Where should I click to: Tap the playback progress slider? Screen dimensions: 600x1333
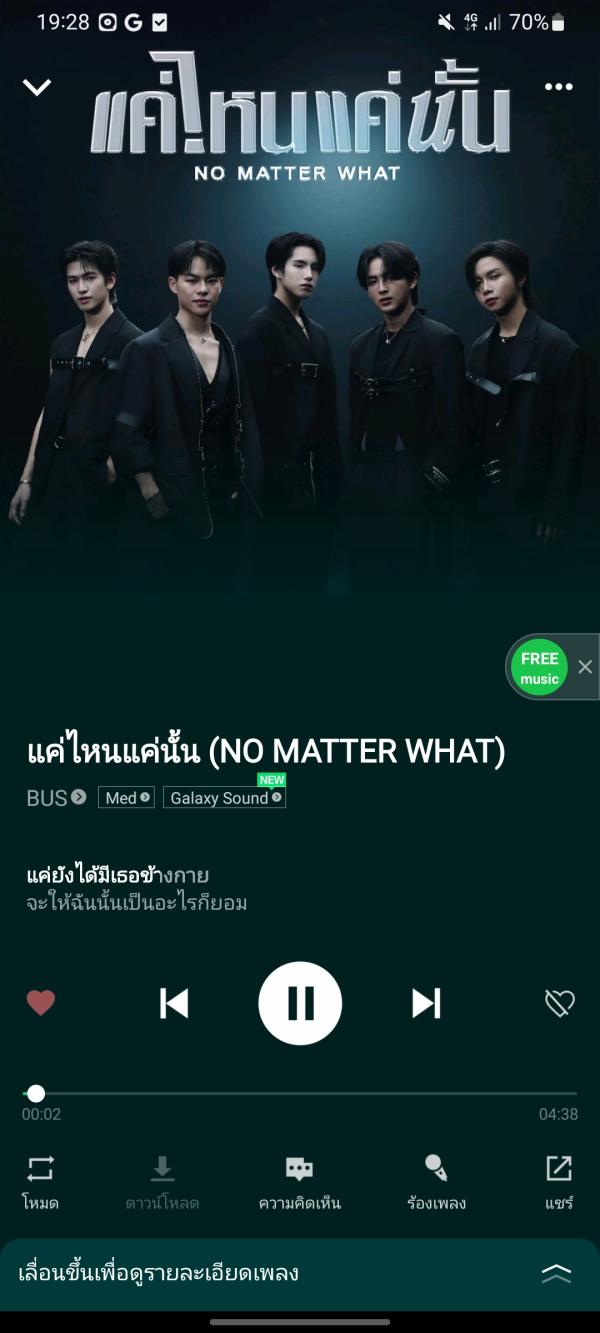pos(300,1093)
